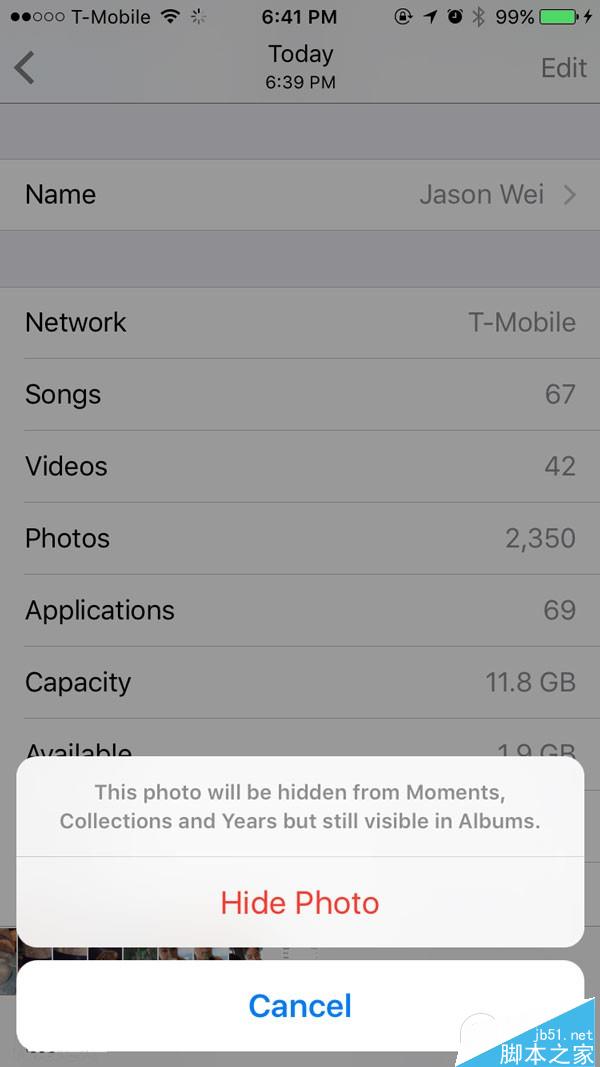The height and width of the screenshot is (1067, 600).
Task: Tap Edit in the top bar
Action: pyautogui.click(x=563, y=67)
